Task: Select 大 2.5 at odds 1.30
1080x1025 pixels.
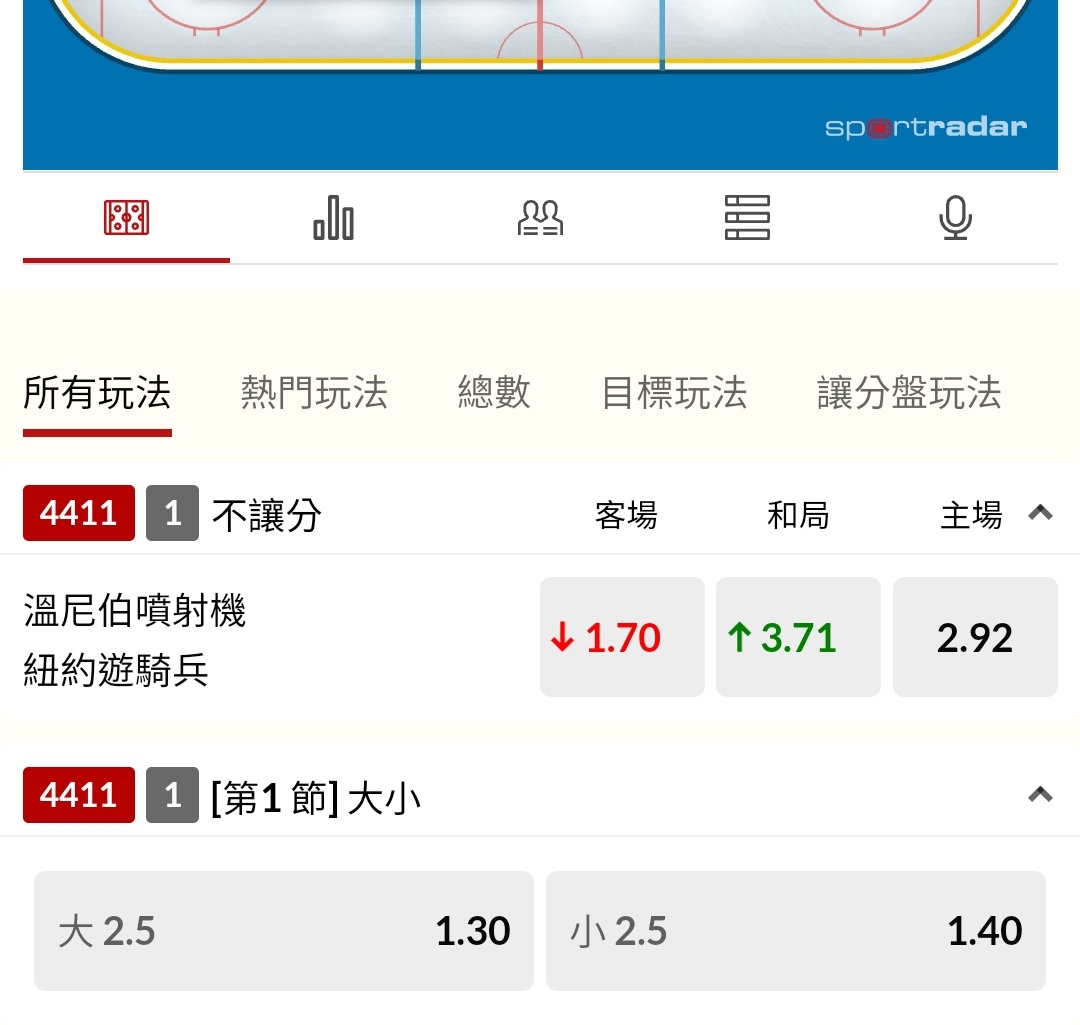Action: [x=284, y=931]
